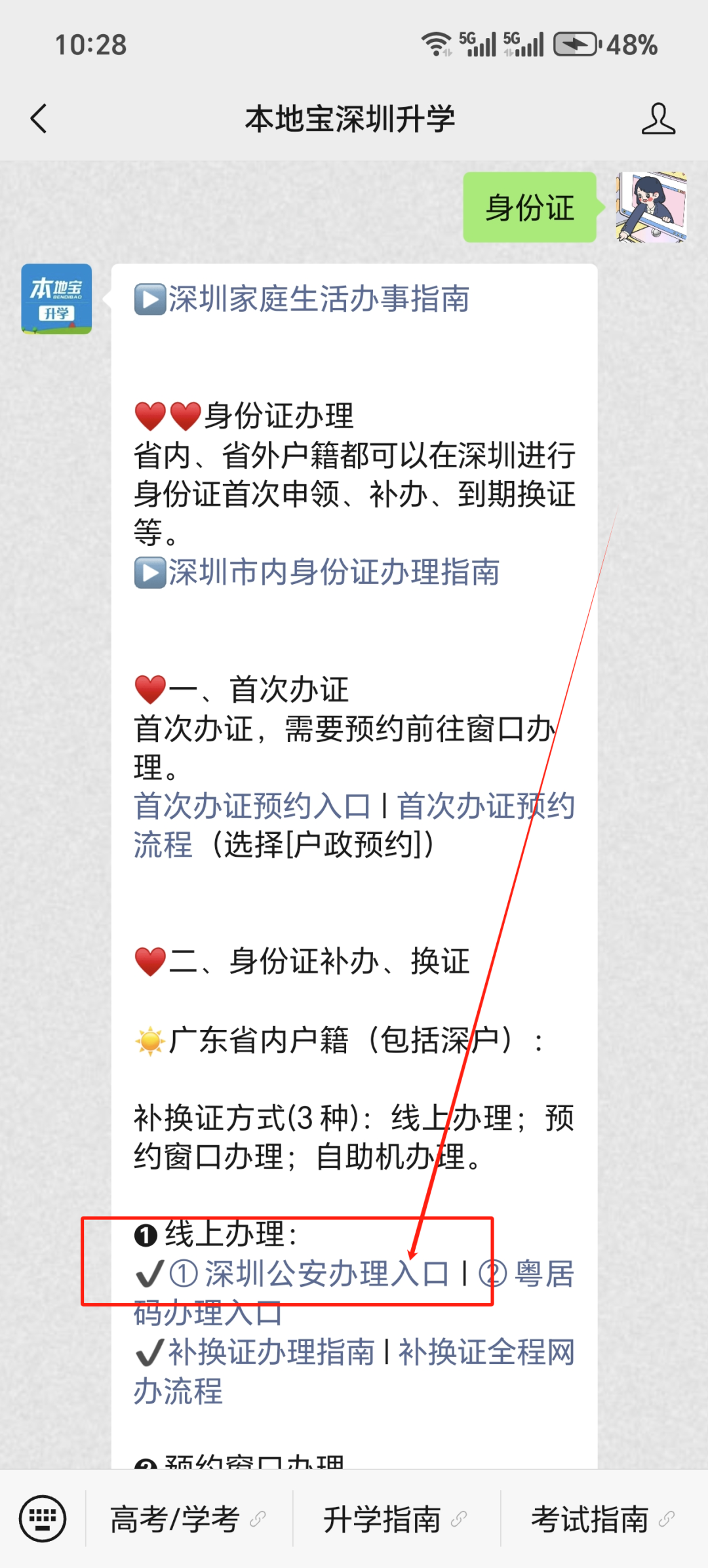Tap the 首次办证预约入口 link
This screenshot has height=1568, width=708.
[x=252, y=806]
